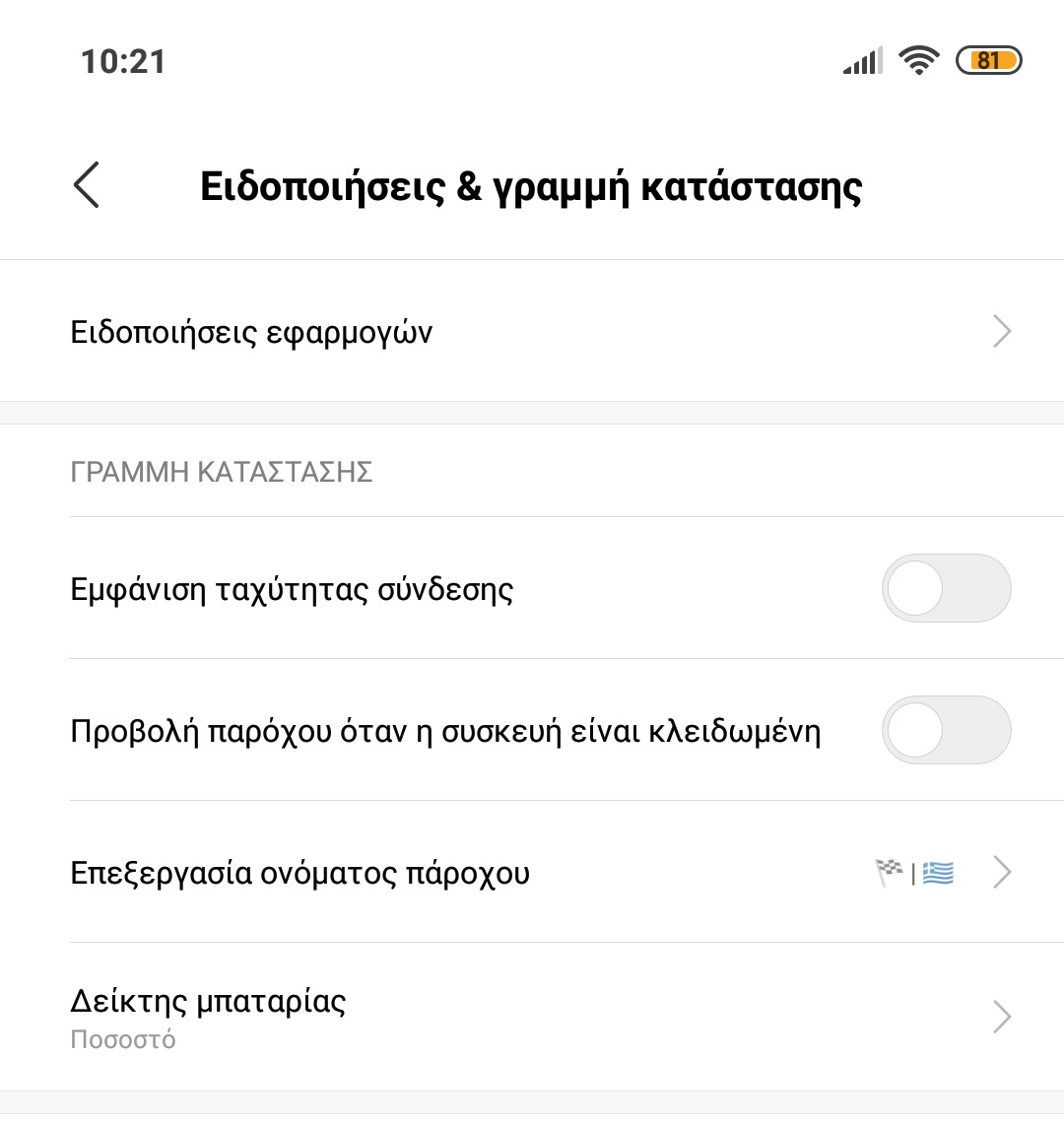Image resolution: width=1064 pixels, height=1124 pixels.
Task: Go back using the top-left arrow
Action: 87,185
